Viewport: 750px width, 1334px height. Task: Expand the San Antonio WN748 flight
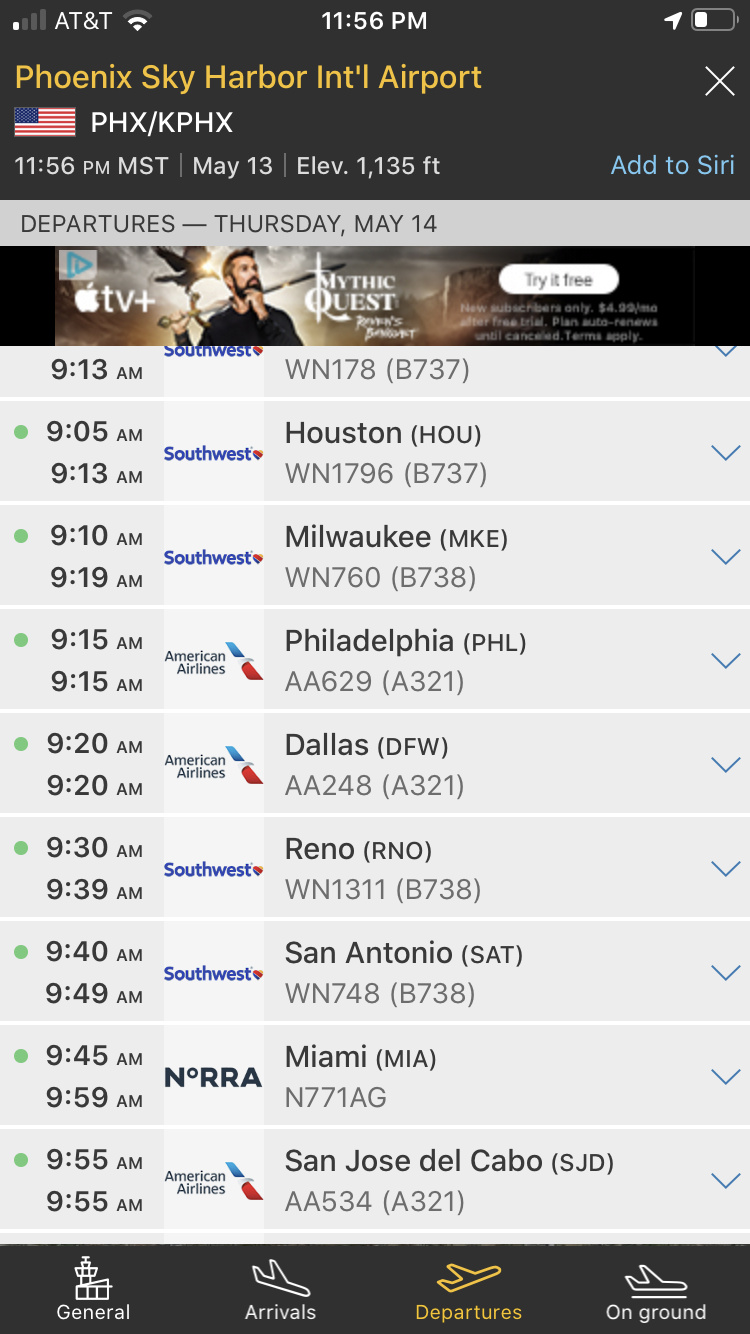tap(724, 972)
